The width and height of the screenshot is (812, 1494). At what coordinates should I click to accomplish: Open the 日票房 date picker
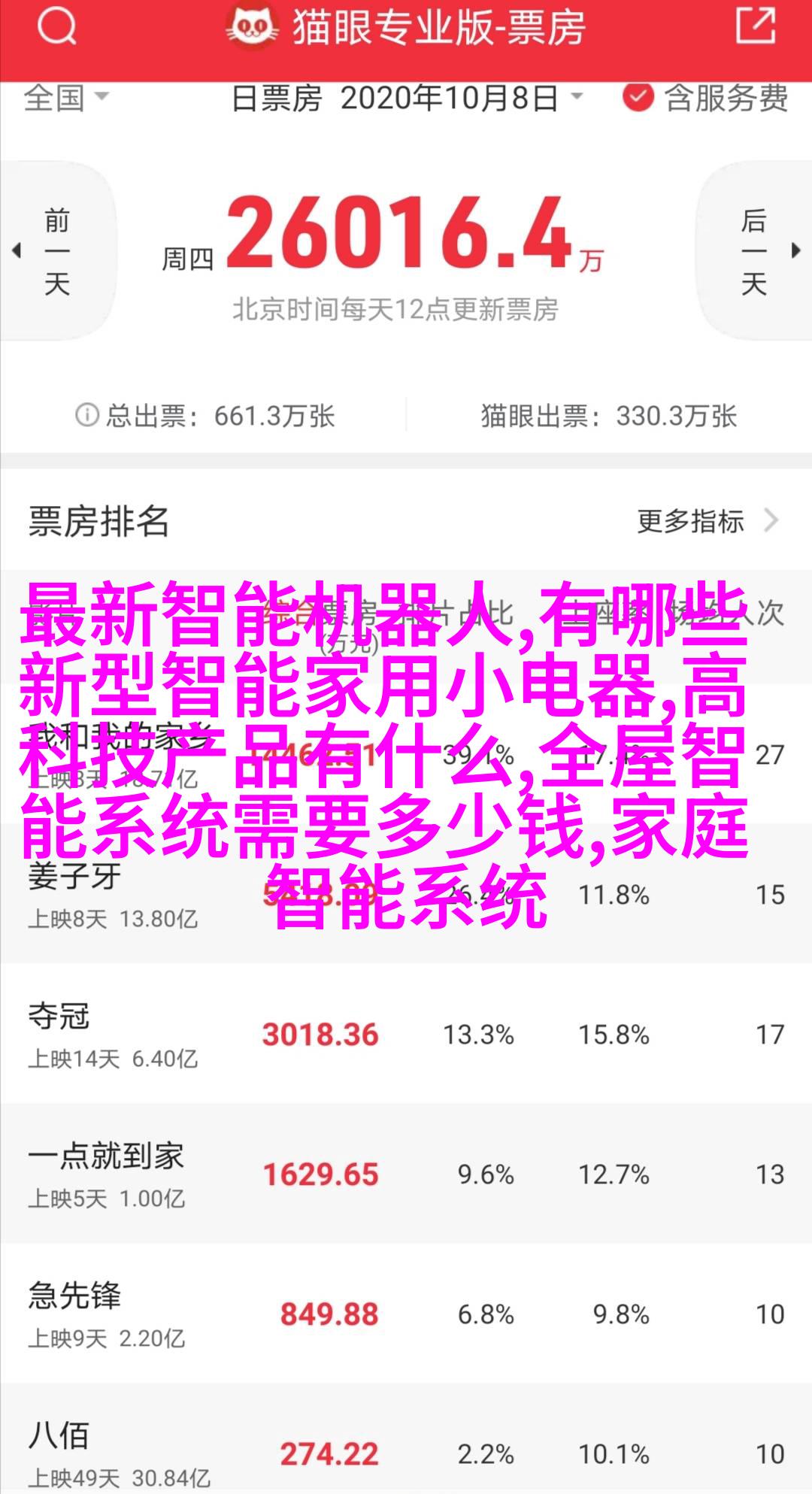tap(407, 98)
